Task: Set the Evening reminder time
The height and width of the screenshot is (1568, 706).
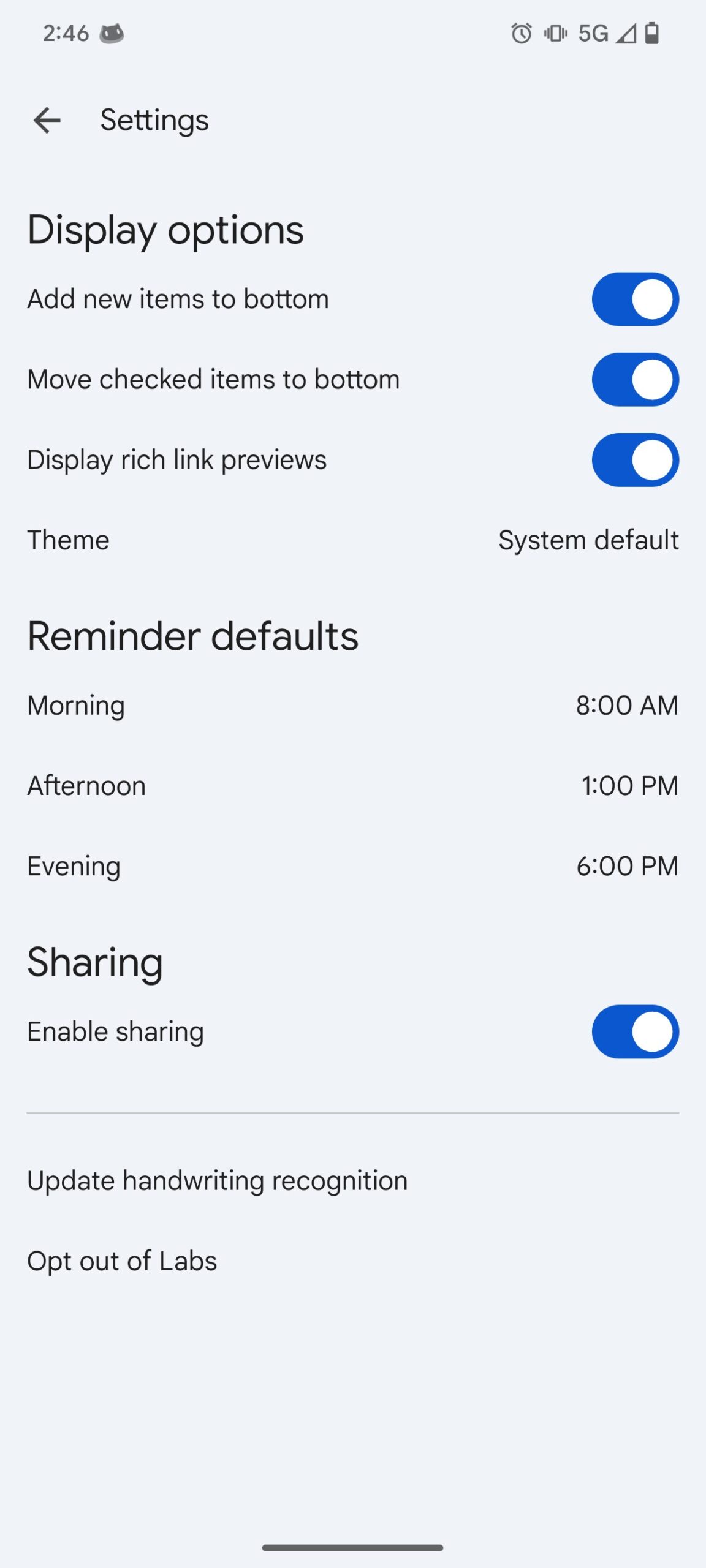Action: click(353, 866)
